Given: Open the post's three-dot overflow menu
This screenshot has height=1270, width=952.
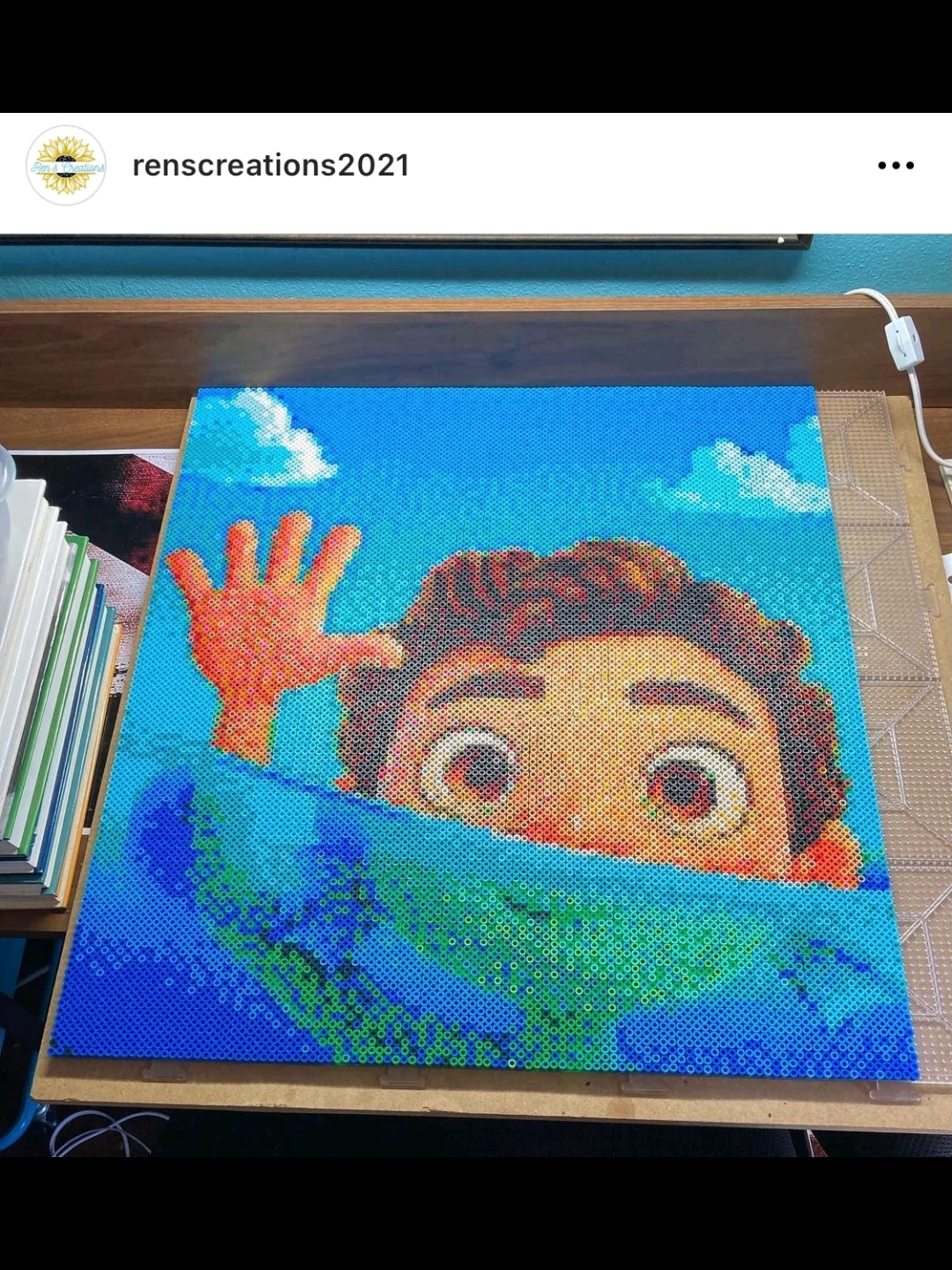Looking at the screenshot, I should click(x=896, y=166).
